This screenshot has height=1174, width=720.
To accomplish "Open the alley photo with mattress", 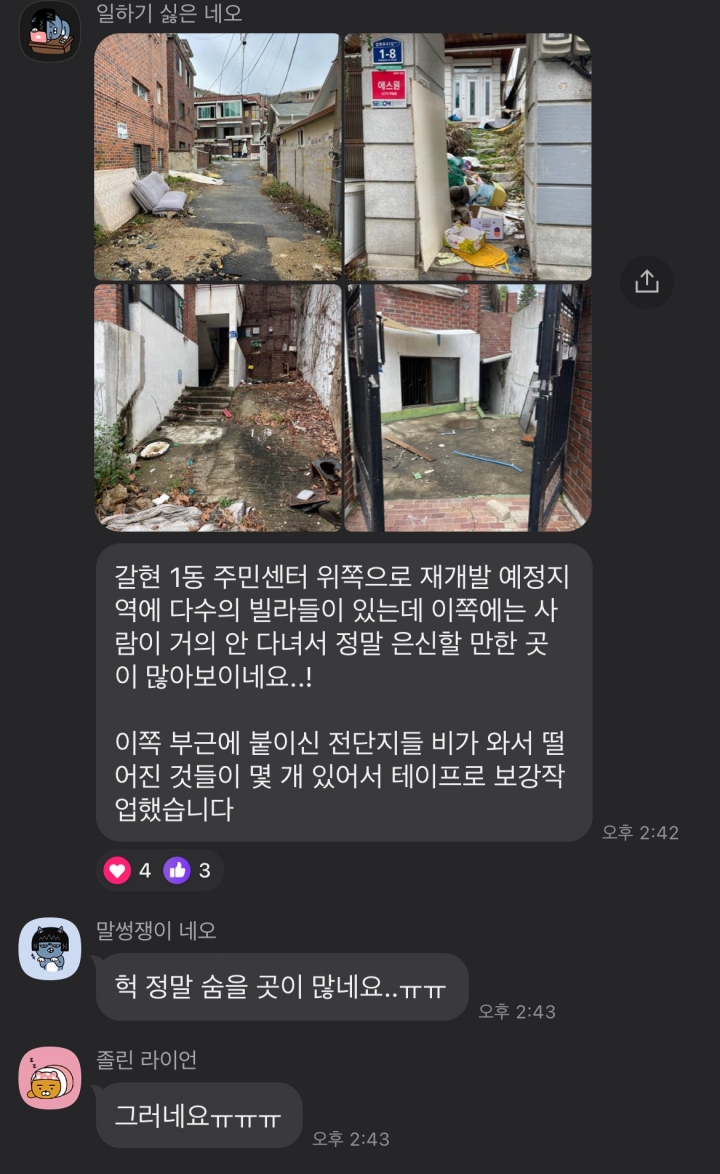I will [x=217, y=157].
